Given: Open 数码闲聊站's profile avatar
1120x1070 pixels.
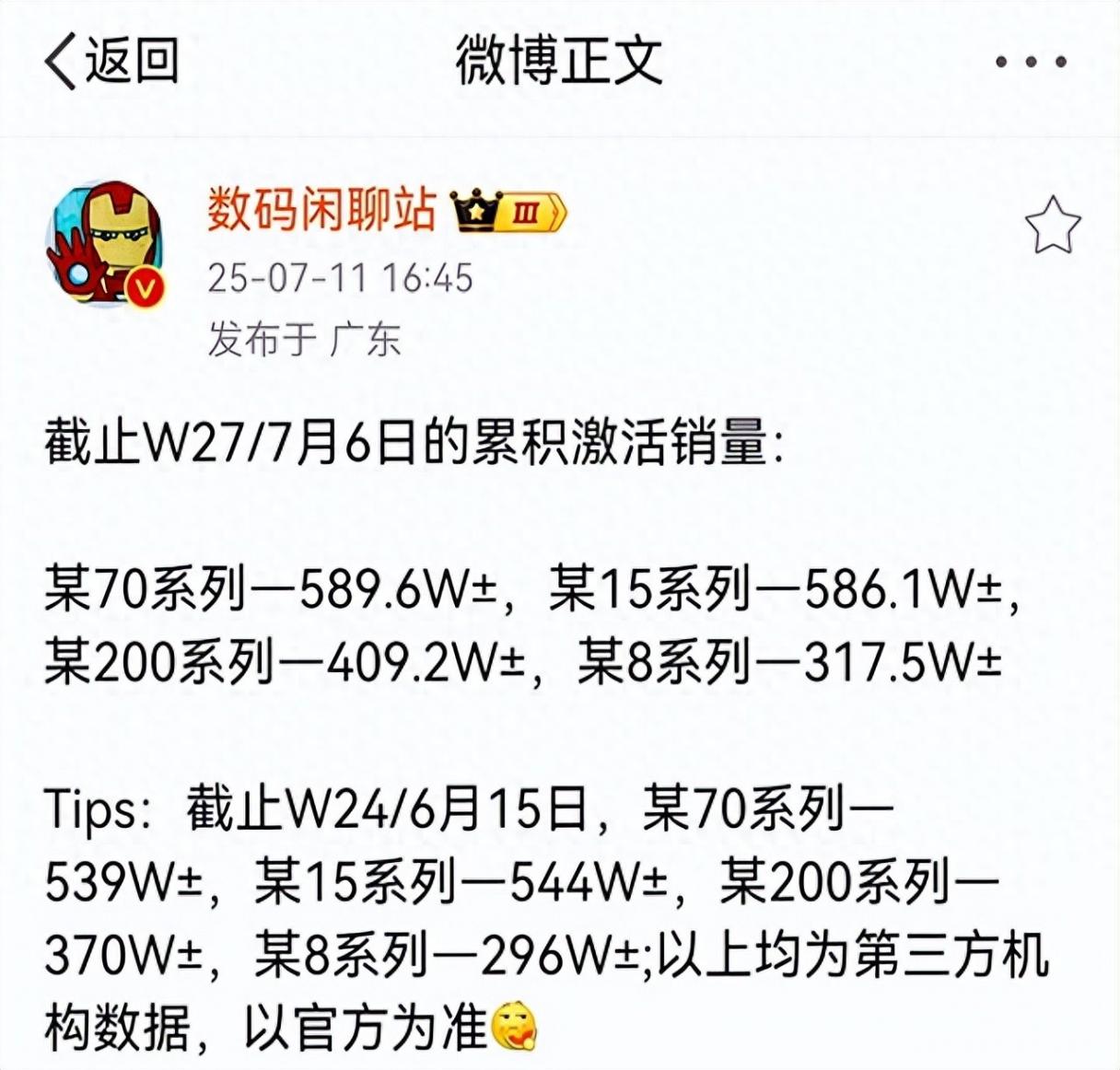Looking at the screenshot, I should click(104, 243).
